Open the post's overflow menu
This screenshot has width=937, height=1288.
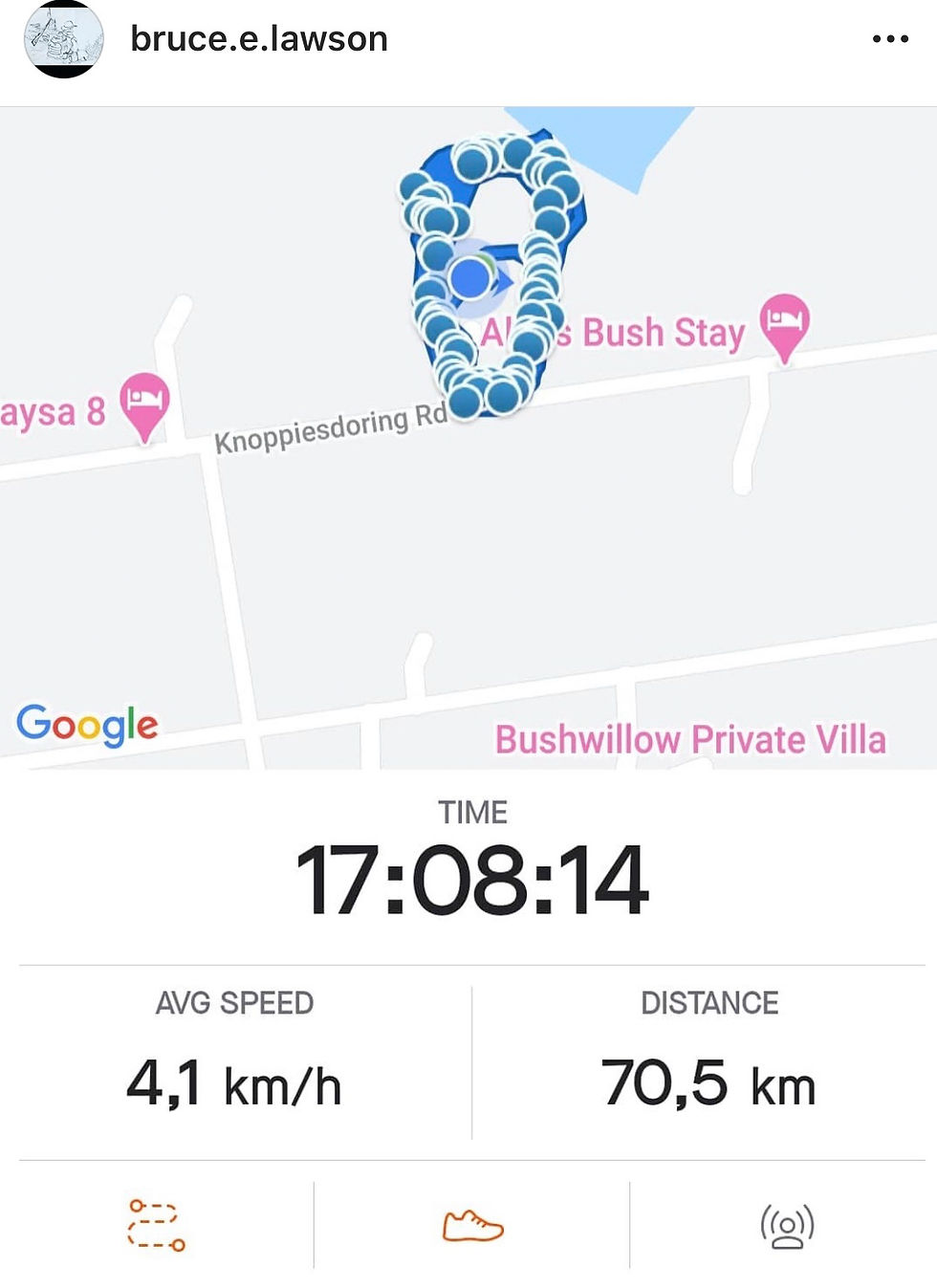[x=889, y=39]
